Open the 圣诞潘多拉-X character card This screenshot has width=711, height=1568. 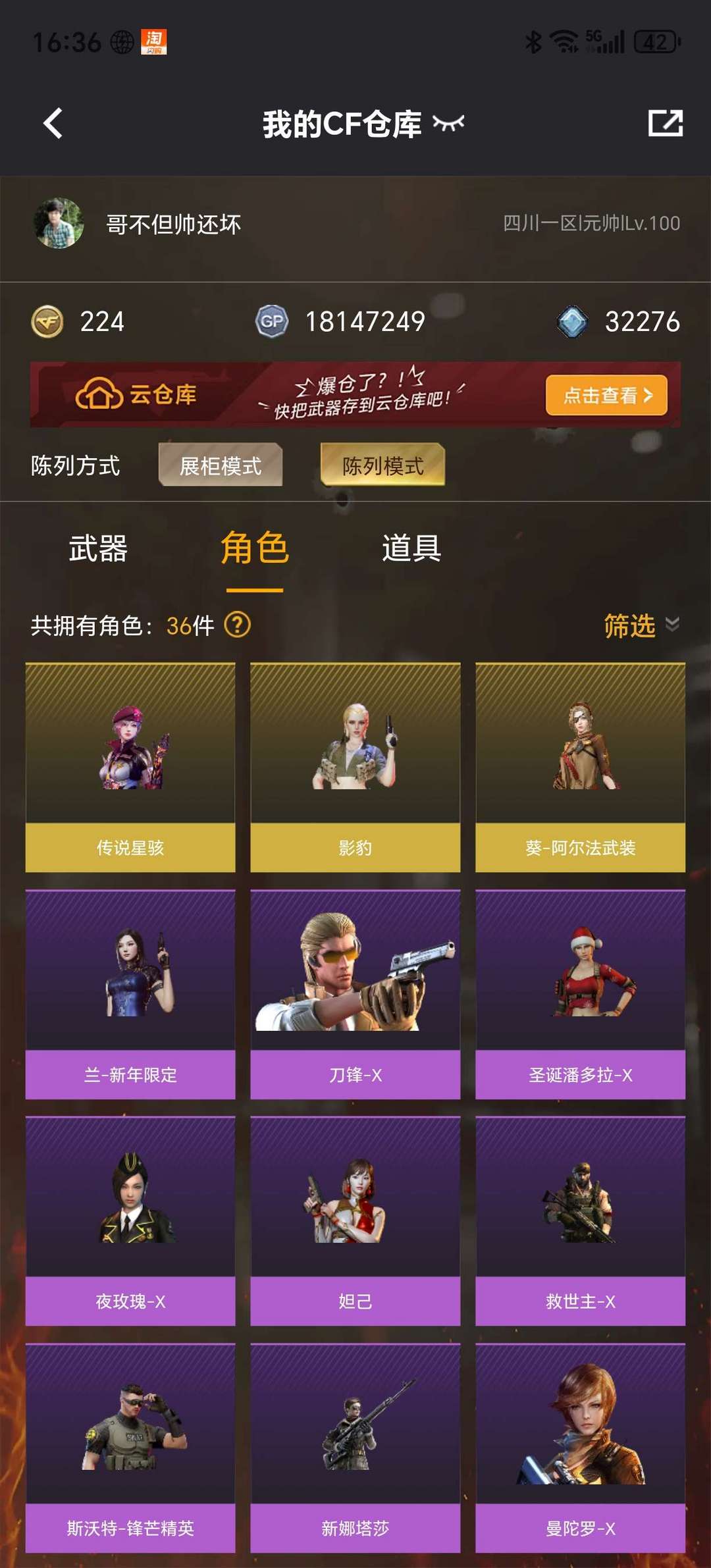point(580,994)
